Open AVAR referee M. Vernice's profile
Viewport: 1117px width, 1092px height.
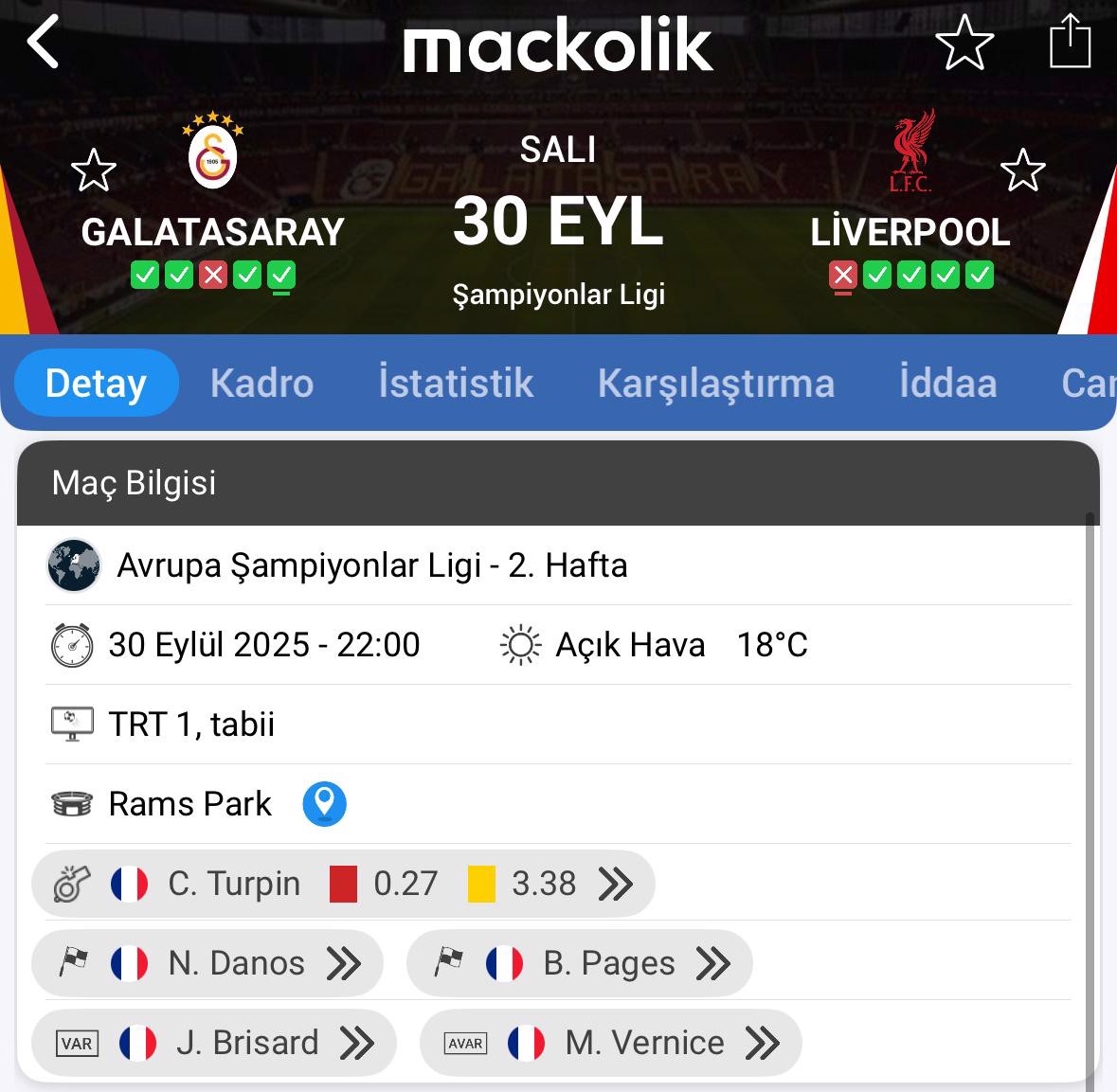[610, 1043]
